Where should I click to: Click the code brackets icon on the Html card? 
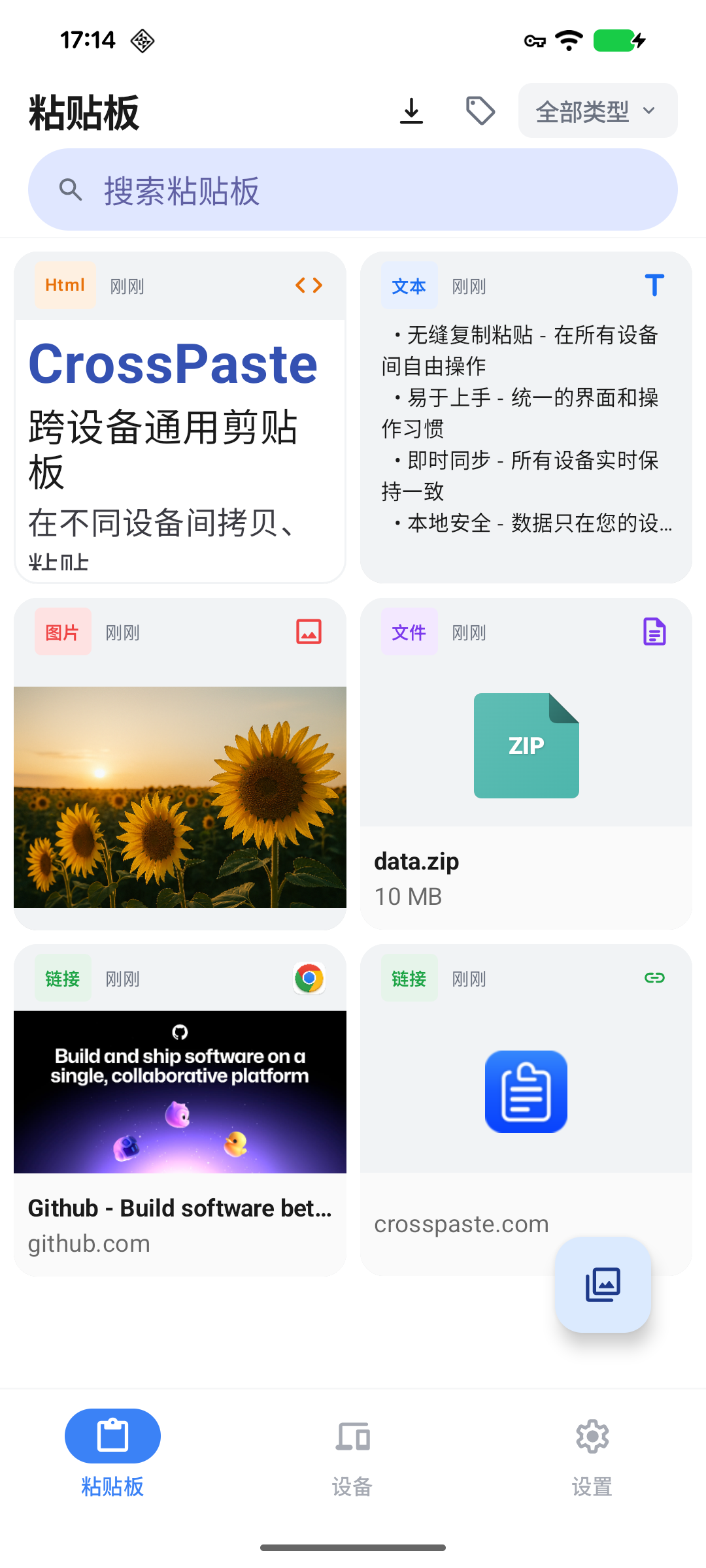click(x=307, y=285)
